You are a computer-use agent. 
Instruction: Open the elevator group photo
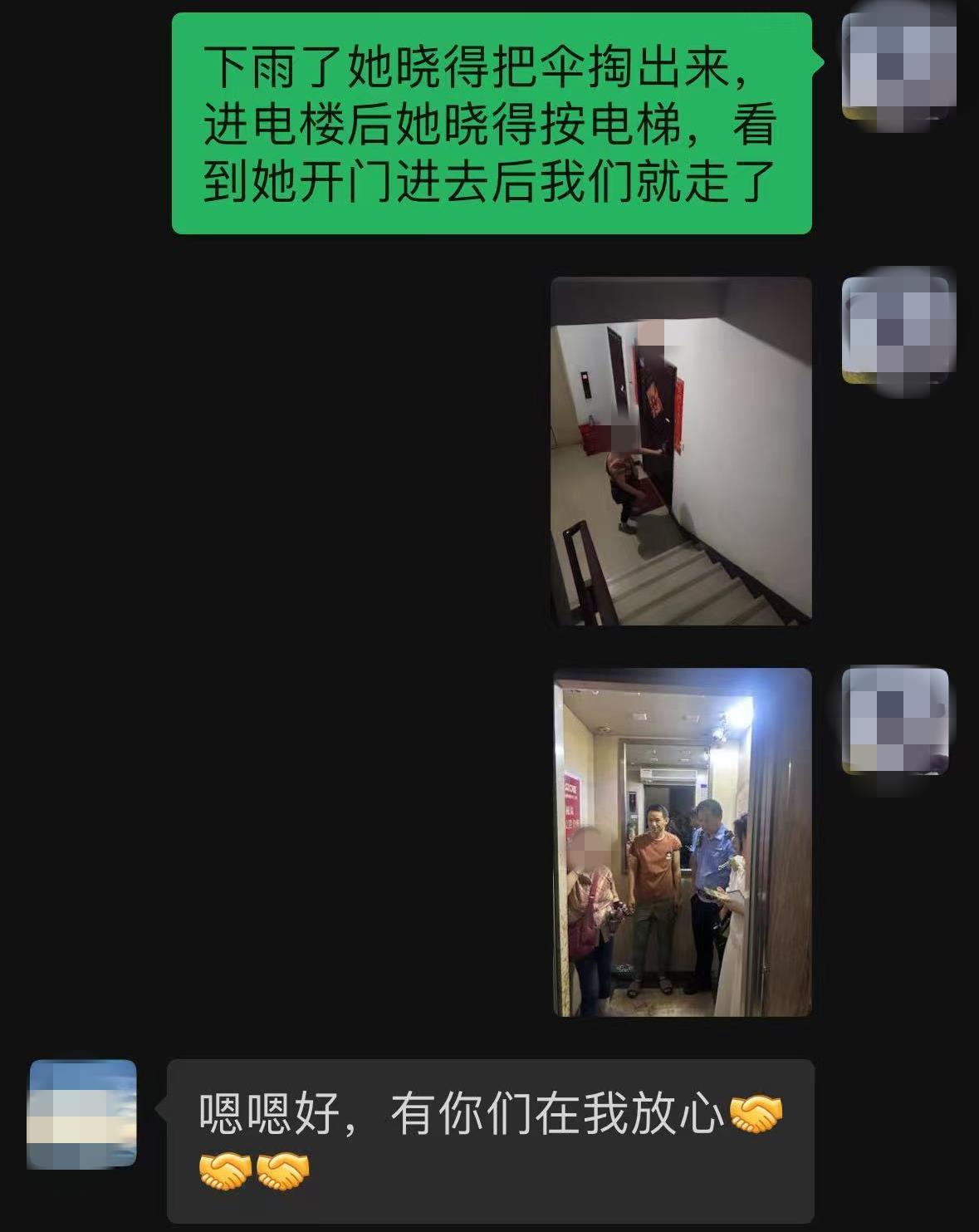(682, 842)
